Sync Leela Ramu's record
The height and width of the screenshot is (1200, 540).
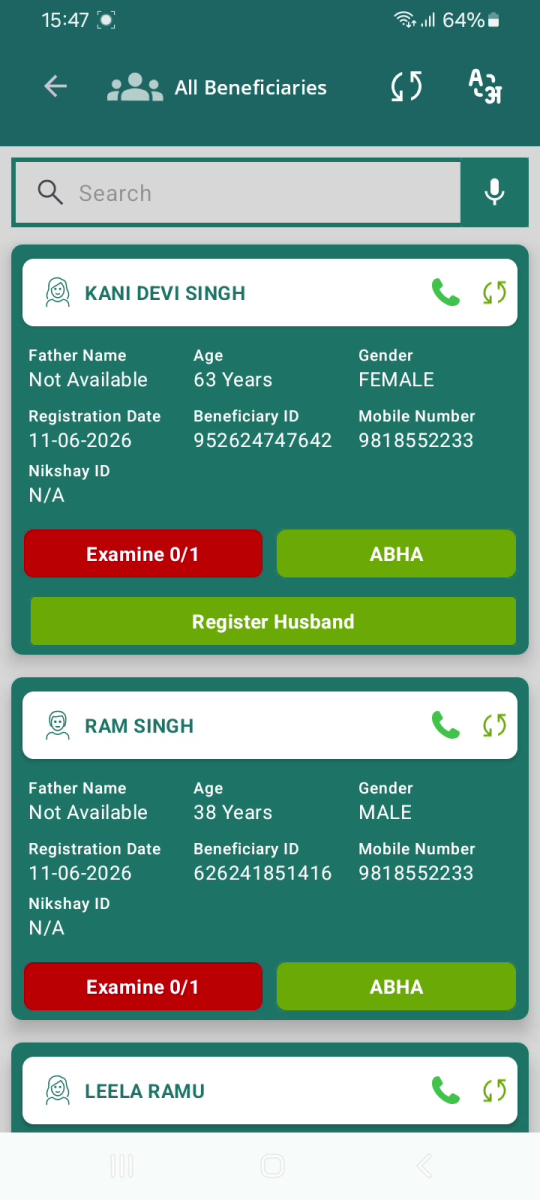[495, 1090]
